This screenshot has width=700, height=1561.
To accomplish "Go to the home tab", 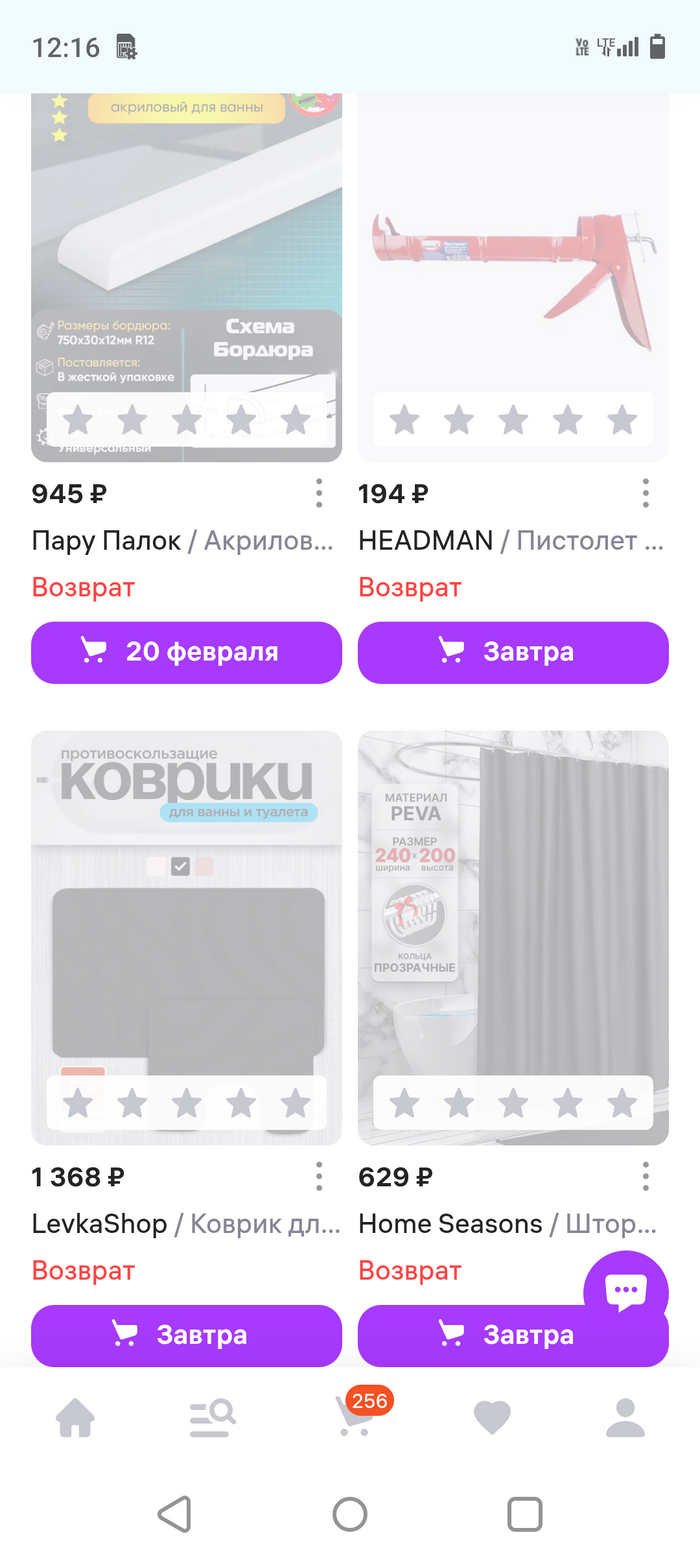I will pyautogui.click(x=75, y=1417).
